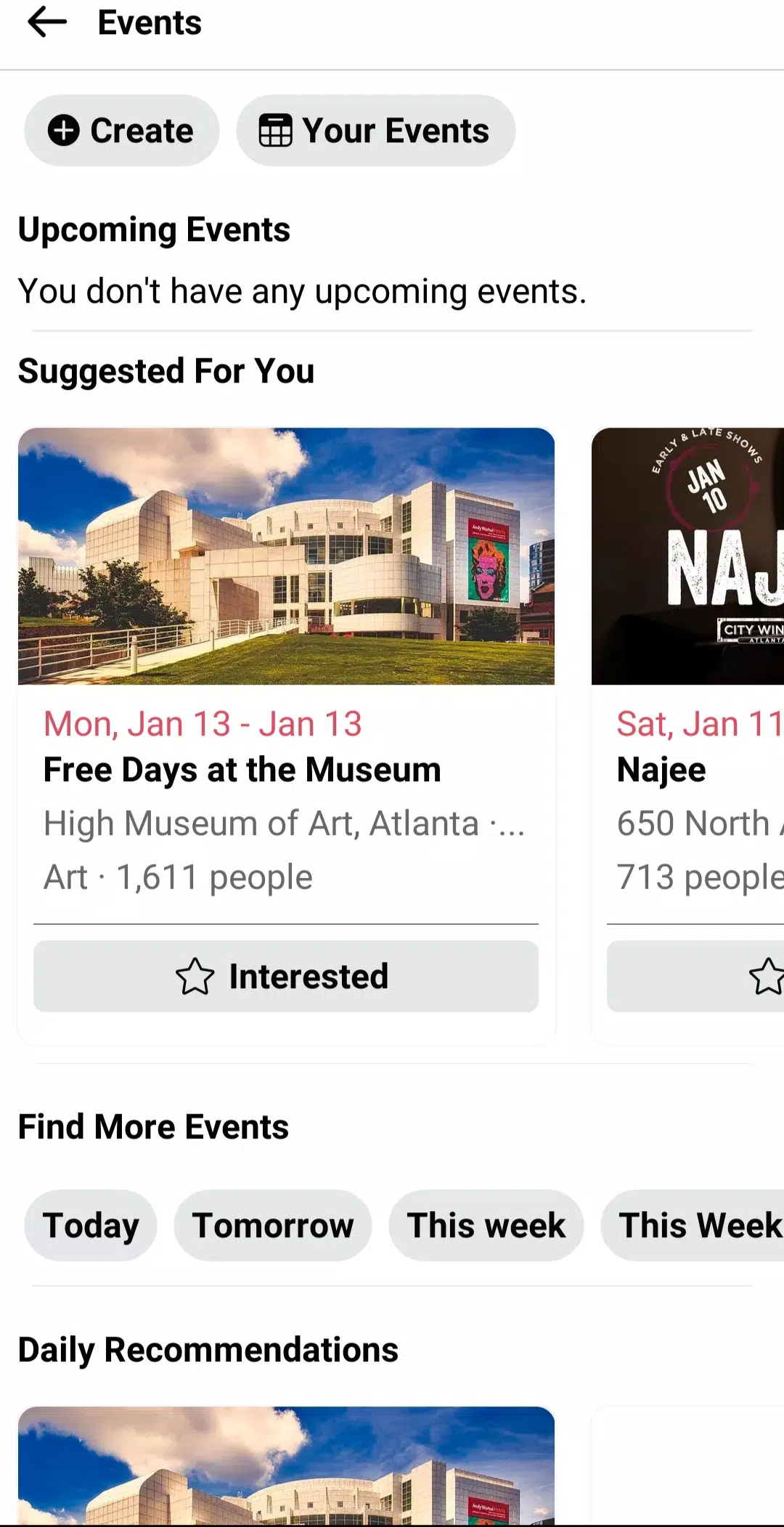Filter events by Today

[91, 1226]
